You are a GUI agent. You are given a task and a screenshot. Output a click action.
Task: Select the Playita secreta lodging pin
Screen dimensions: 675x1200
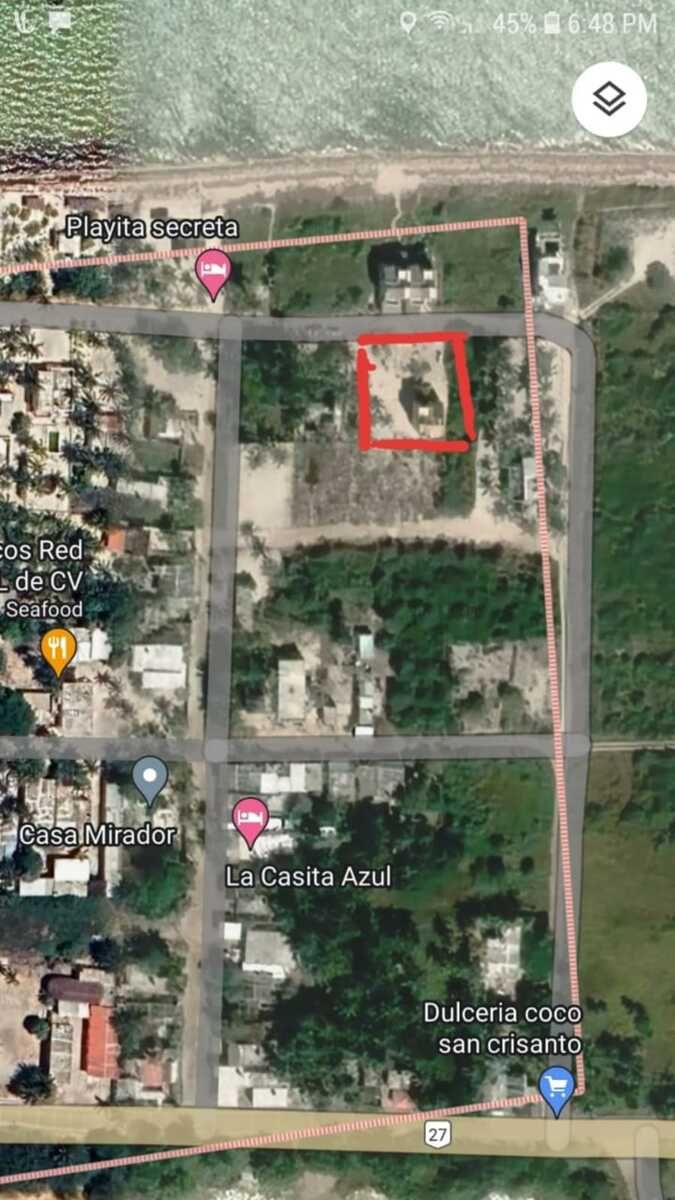point(213,272)
